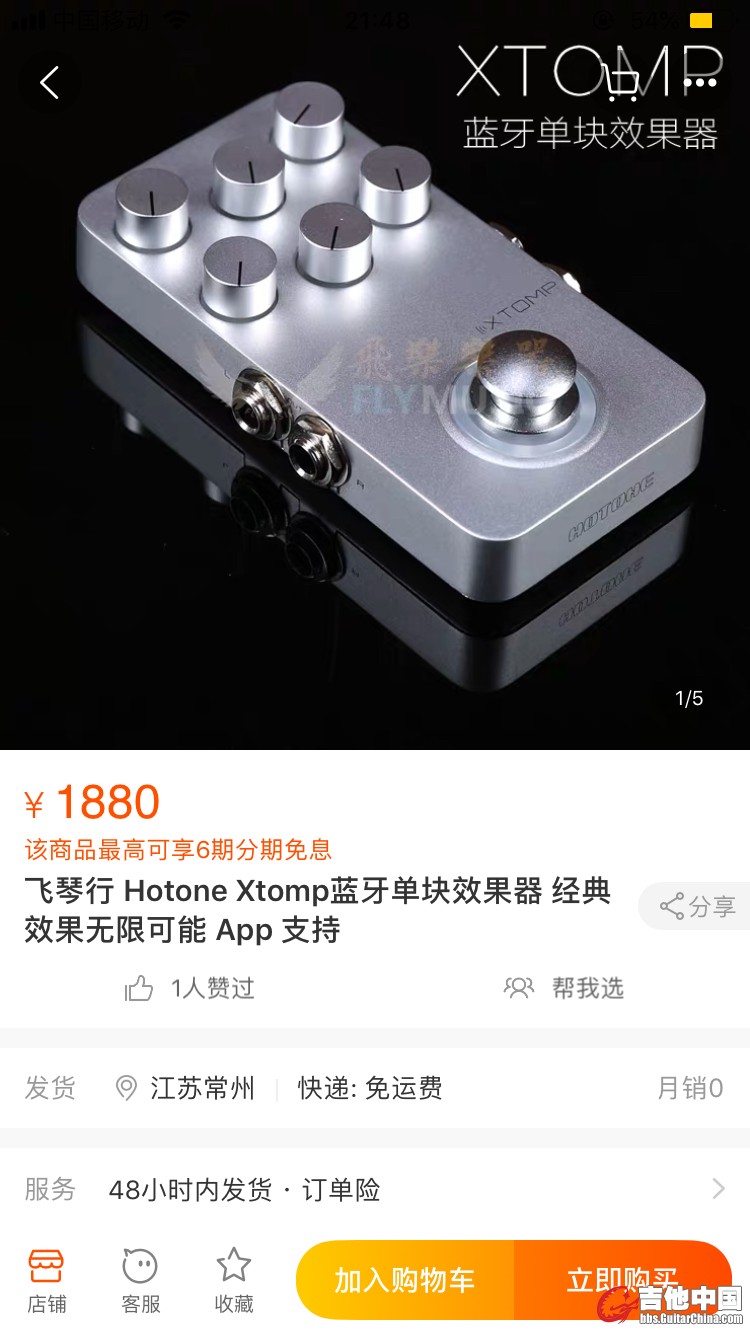Open the shopping cart icon
750x1334 pixels.
621,82
